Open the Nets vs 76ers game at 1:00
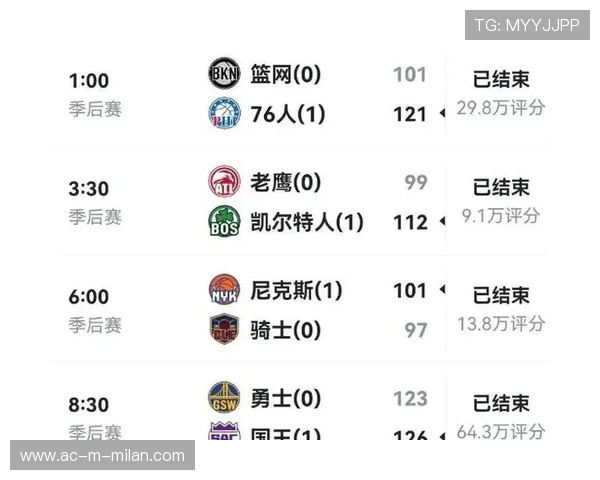 tap(300, 94)
